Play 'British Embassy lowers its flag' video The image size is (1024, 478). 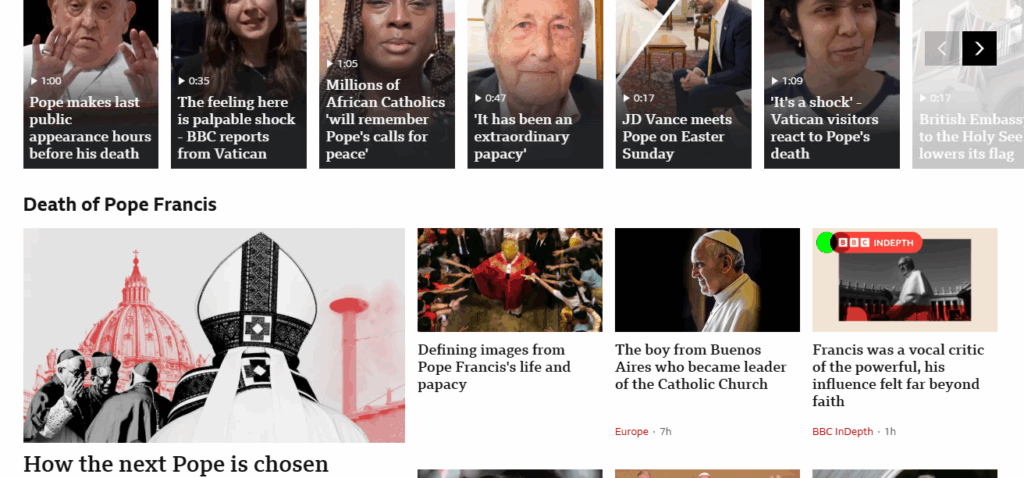coord(968,136)
